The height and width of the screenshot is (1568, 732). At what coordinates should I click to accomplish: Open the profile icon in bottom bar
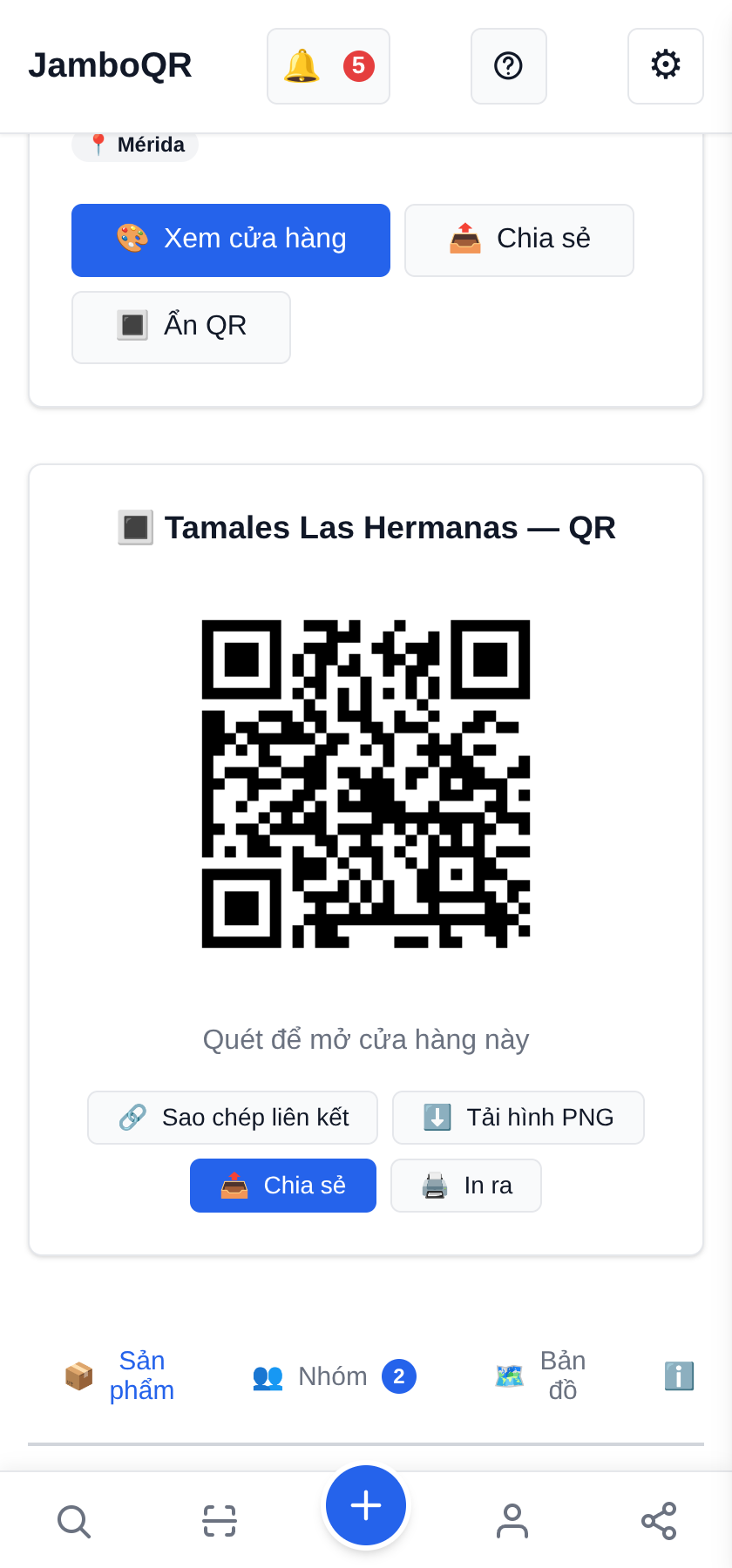(x=512, y=1521)
